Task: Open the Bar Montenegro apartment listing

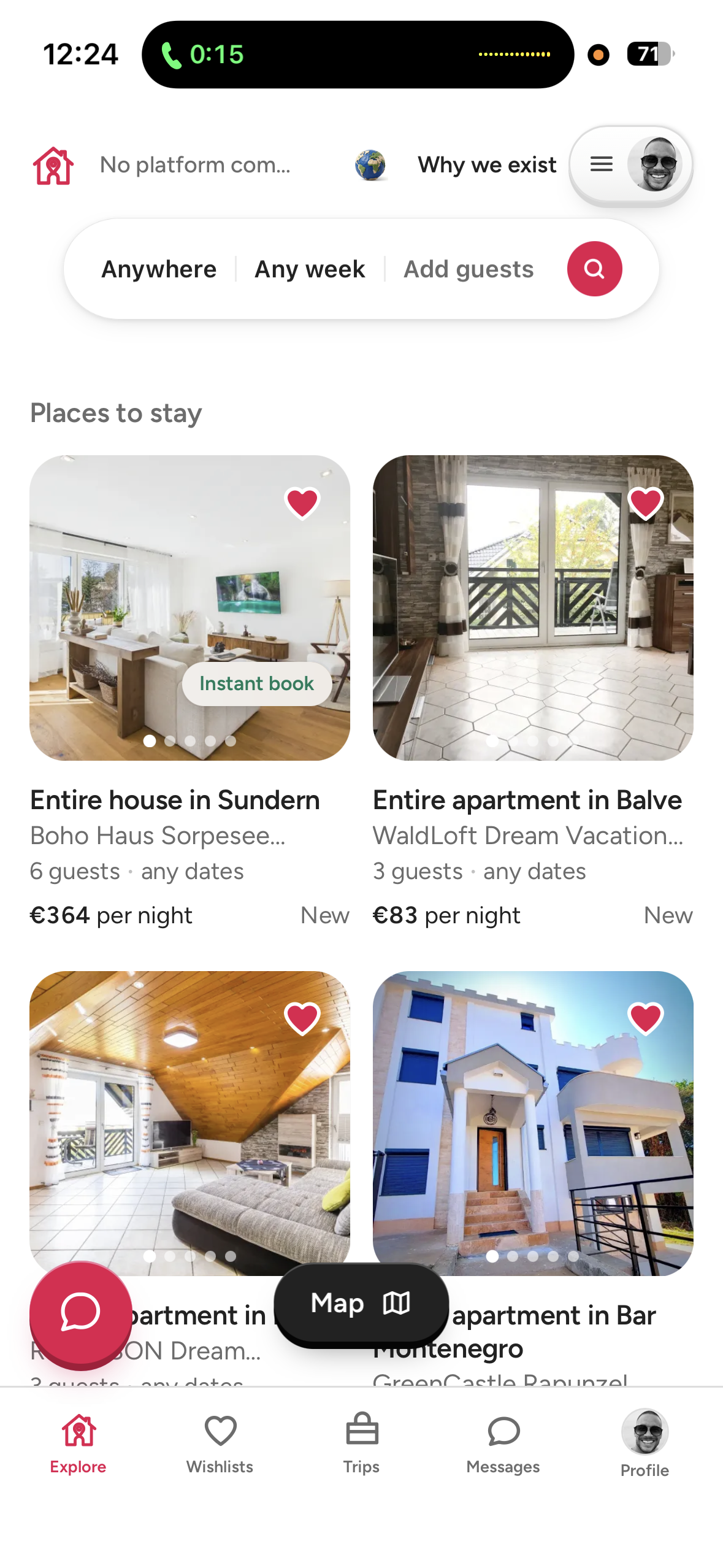Action: (533, 1123)
